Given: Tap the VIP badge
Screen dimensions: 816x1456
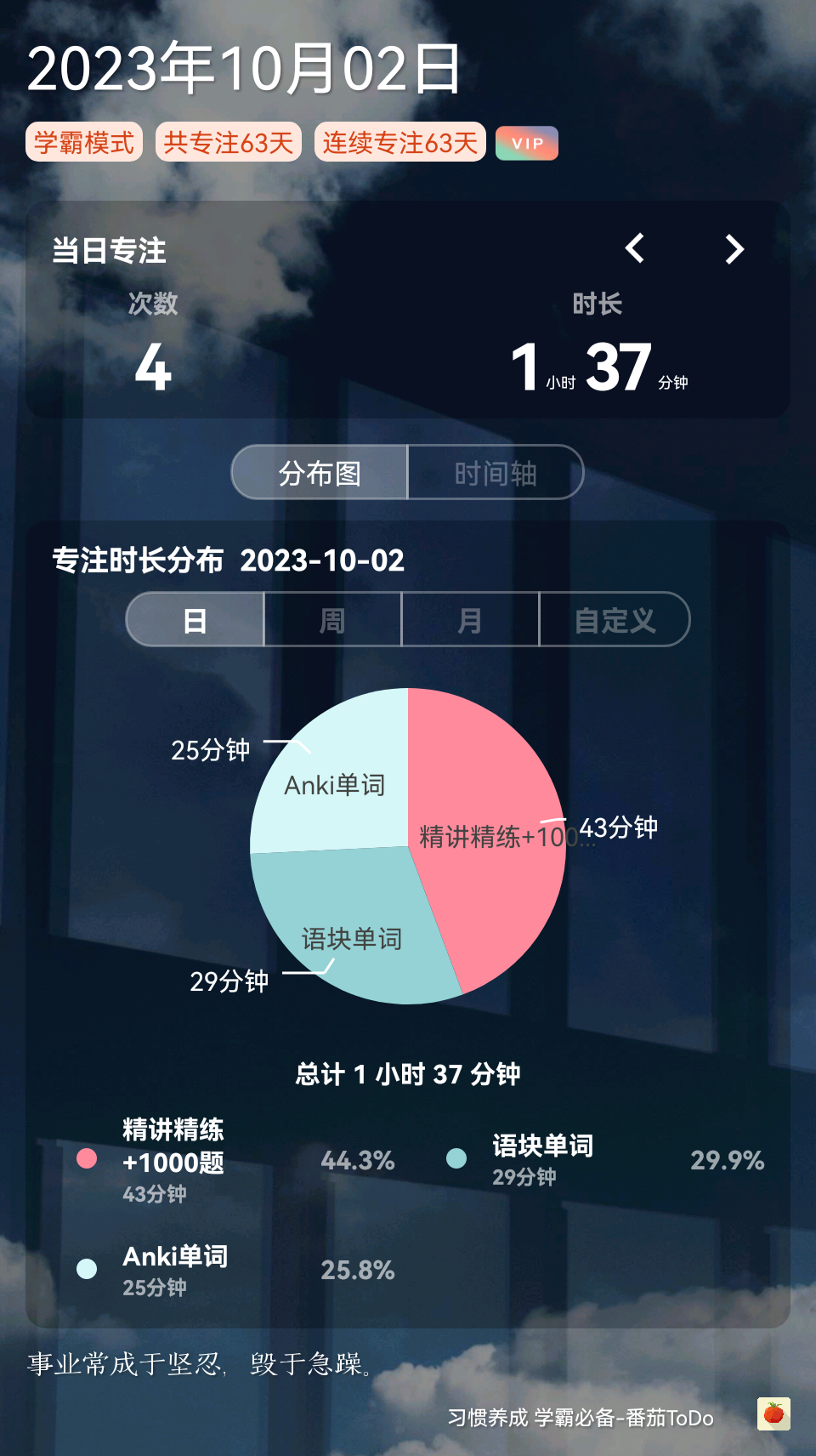Looking at the screenshot, I should [x=527, y=143].
